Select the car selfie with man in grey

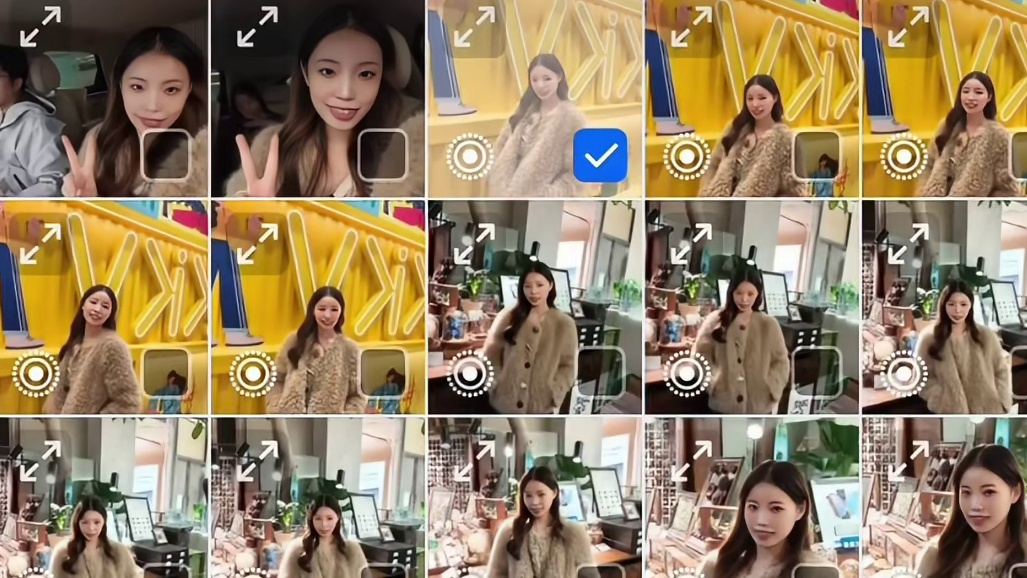pos(165,155)
